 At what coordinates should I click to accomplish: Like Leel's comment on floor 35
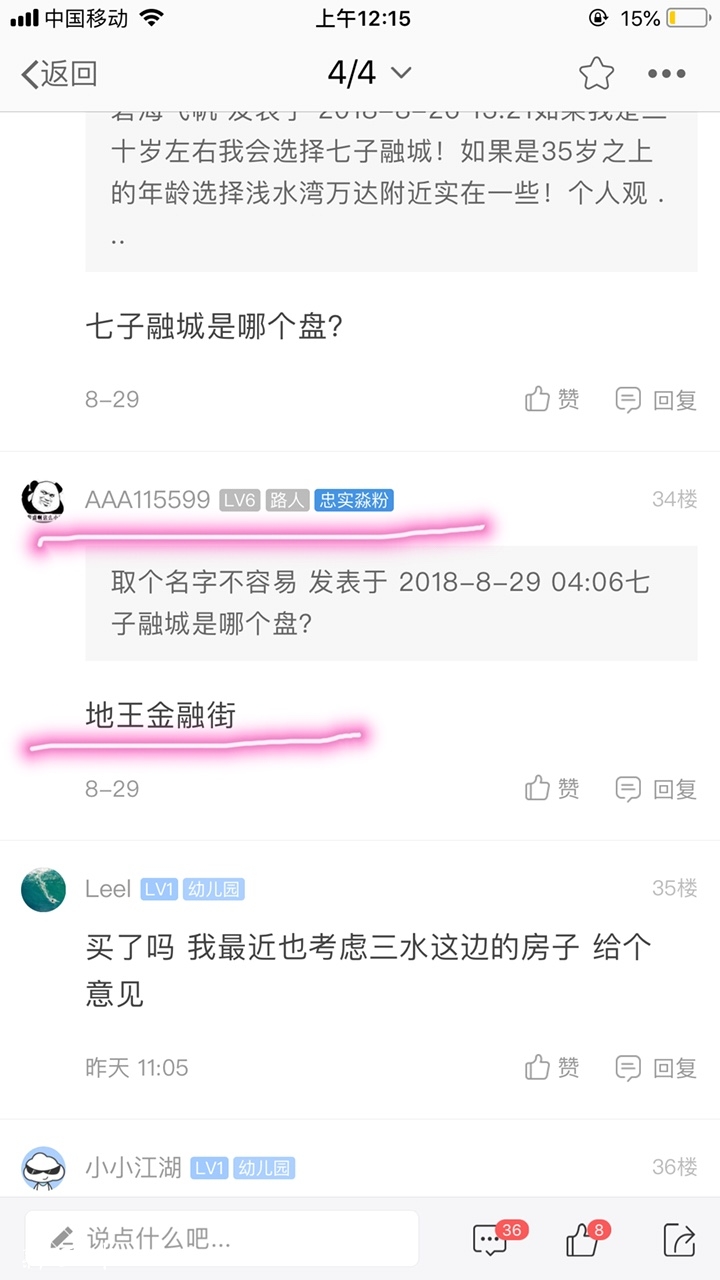552,1068
